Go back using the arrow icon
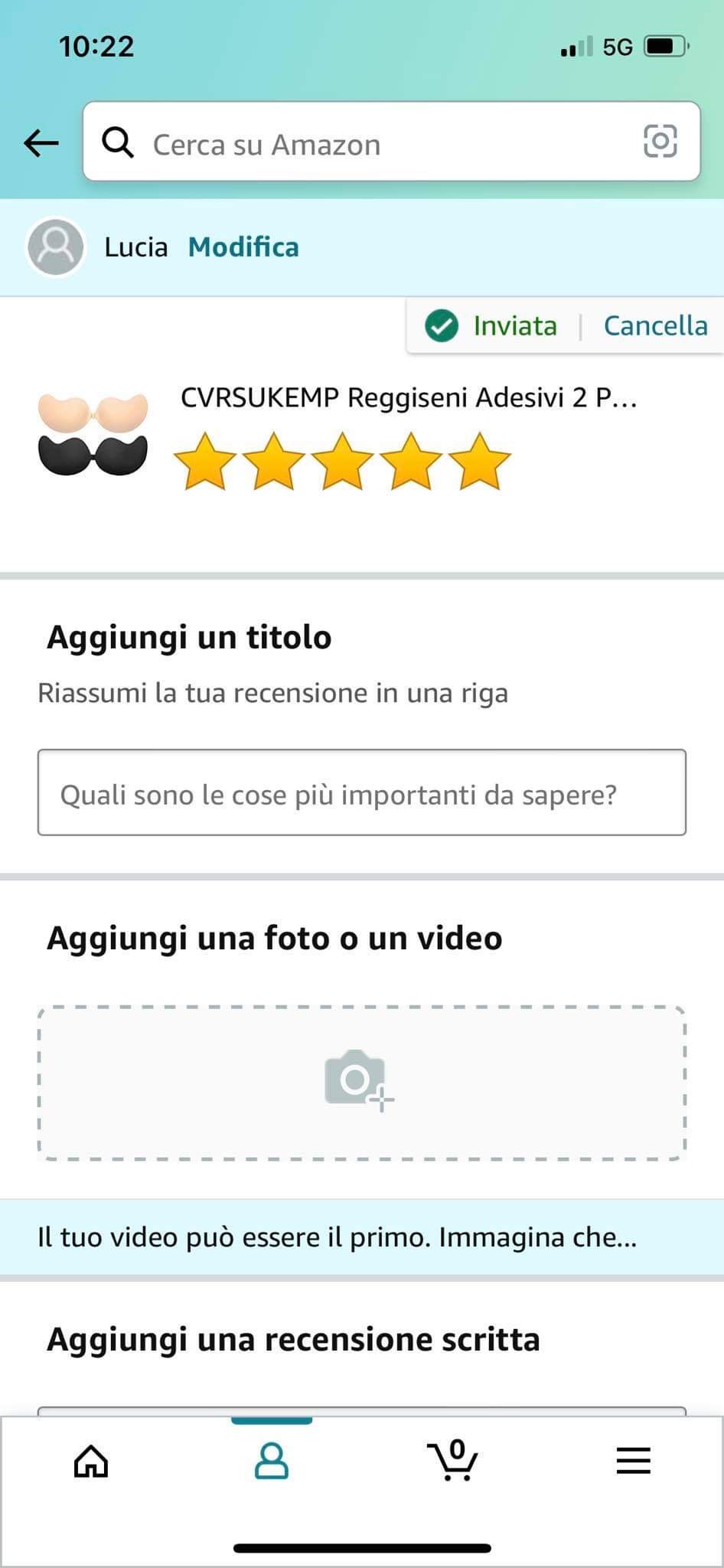 click(x=41, y=142)
